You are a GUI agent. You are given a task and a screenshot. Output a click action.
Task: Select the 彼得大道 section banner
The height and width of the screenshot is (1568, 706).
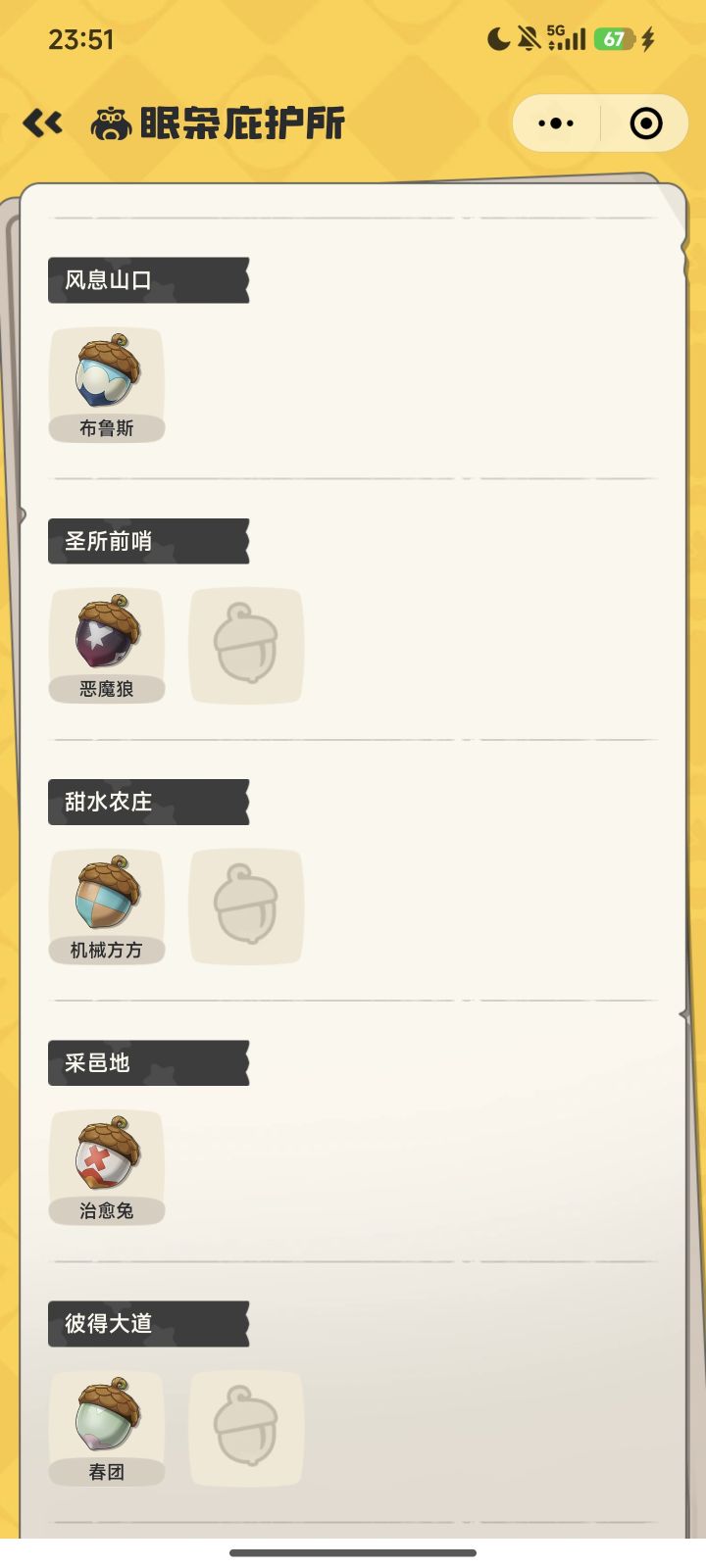(147, 1323)
